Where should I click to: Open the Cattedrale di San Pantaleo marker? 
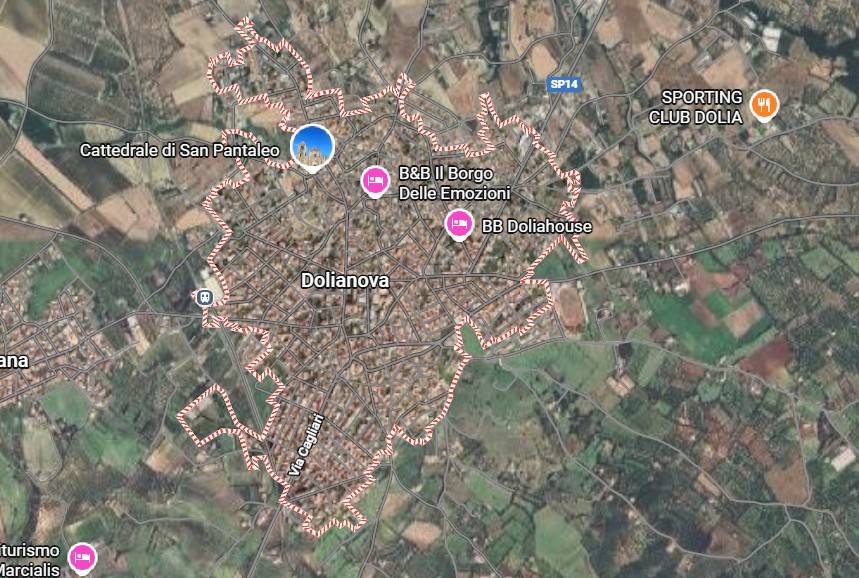(312, 148)
